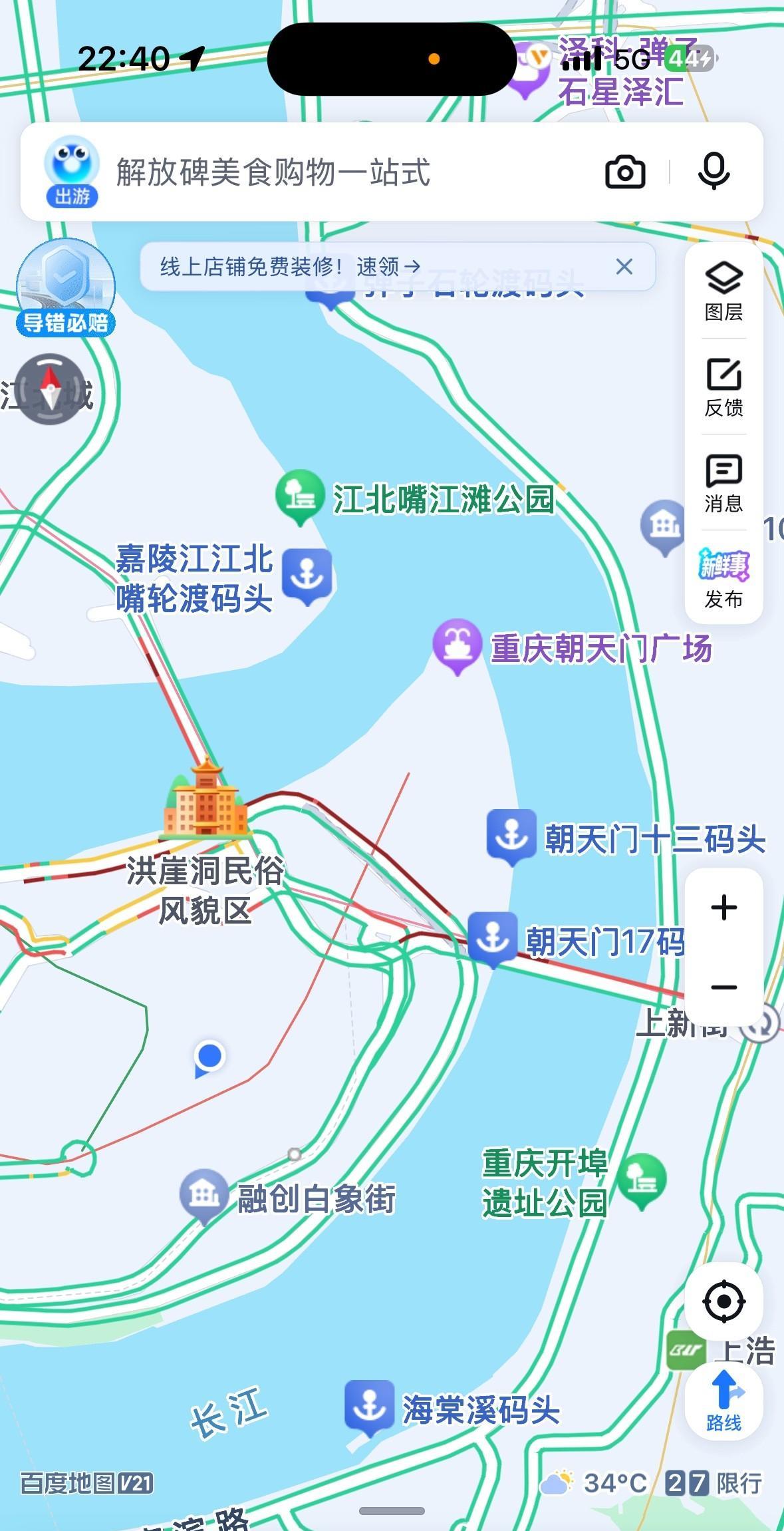Select the 江北嘴江滩公园 park marker
This screenshot has width=784, height=1531.
[300, 495]
